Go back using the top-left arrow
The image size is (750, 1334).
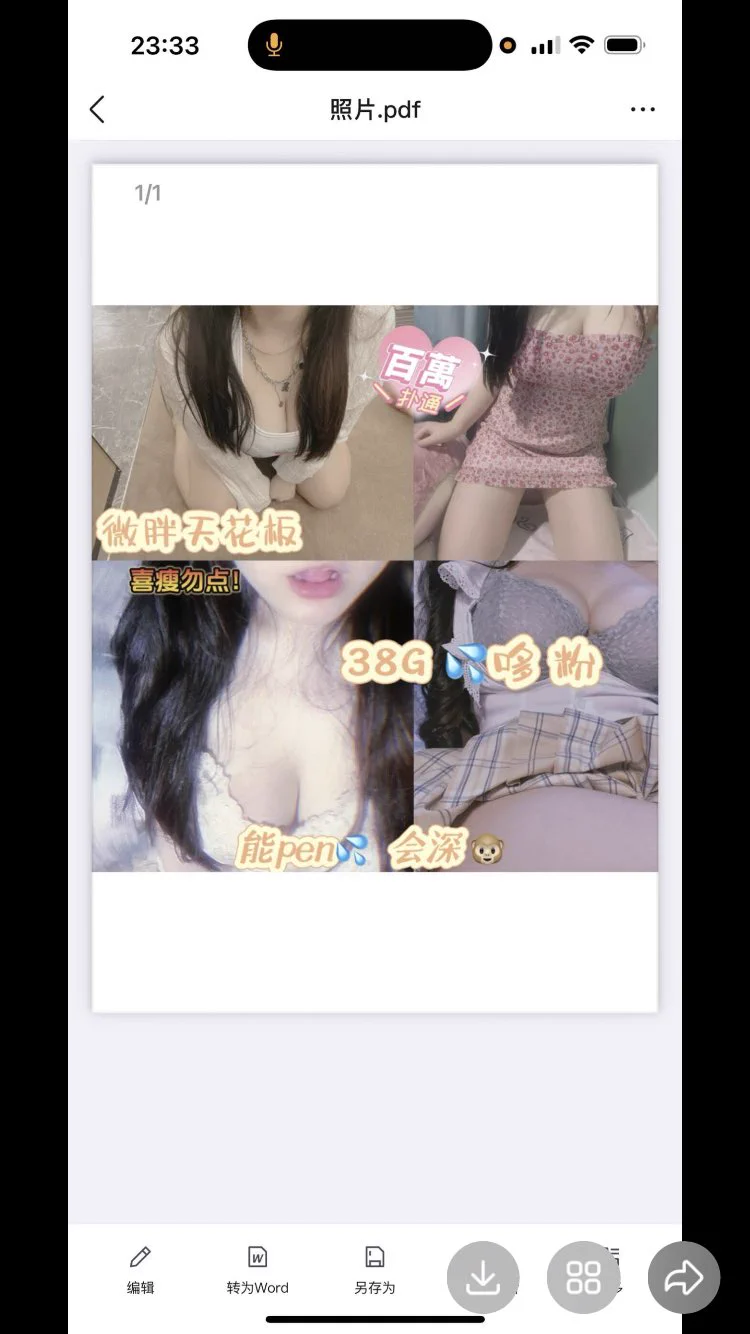click(x=97, y=109)
